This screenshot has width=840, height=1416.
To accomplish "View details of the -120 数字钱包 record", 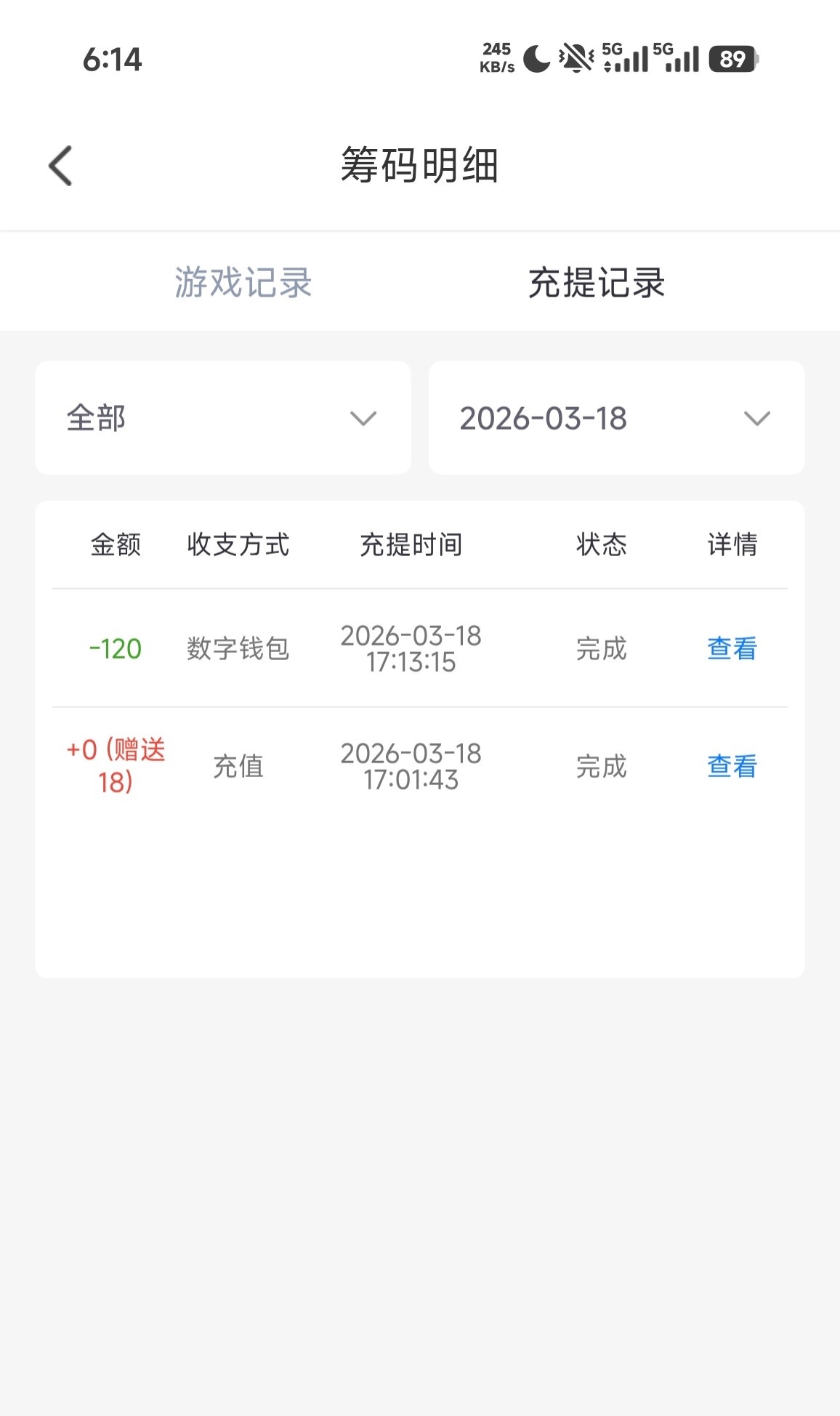I will click(732, 648).
